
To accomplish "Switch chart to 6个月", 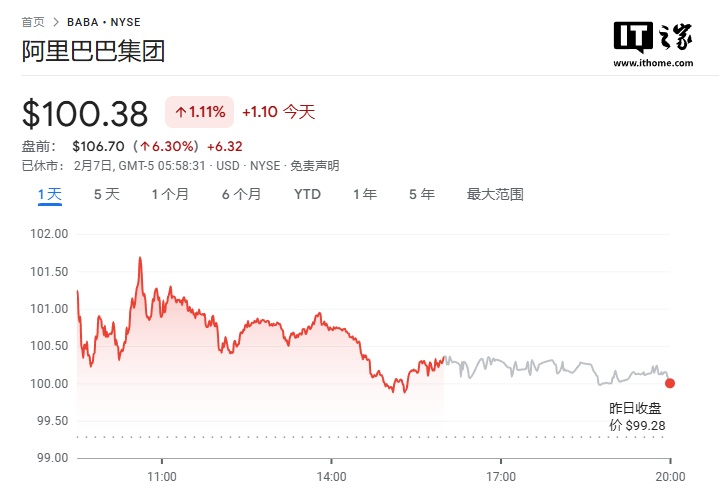I will pos(242,194).
